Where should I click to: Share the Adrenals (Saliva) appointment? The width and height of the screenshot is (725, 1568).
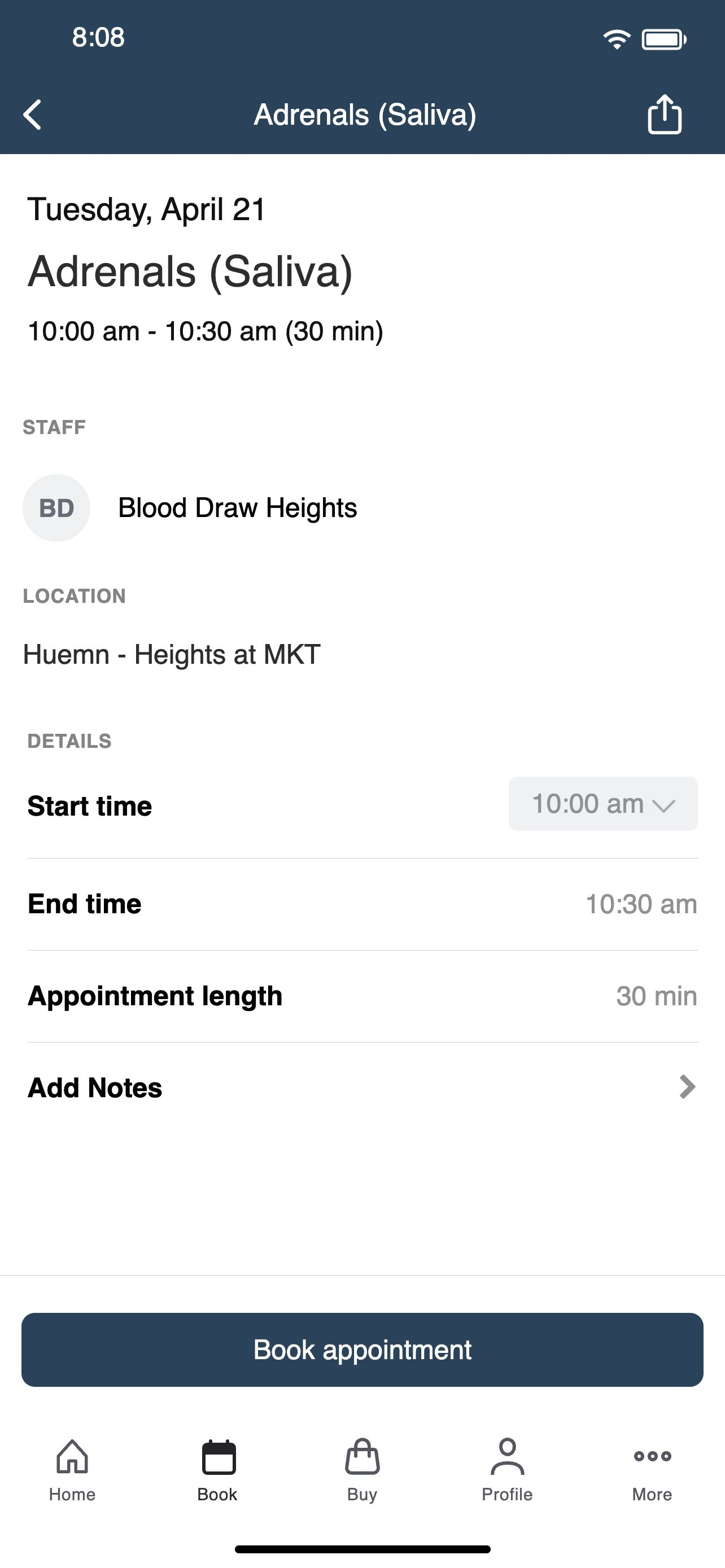click(664, 114)
